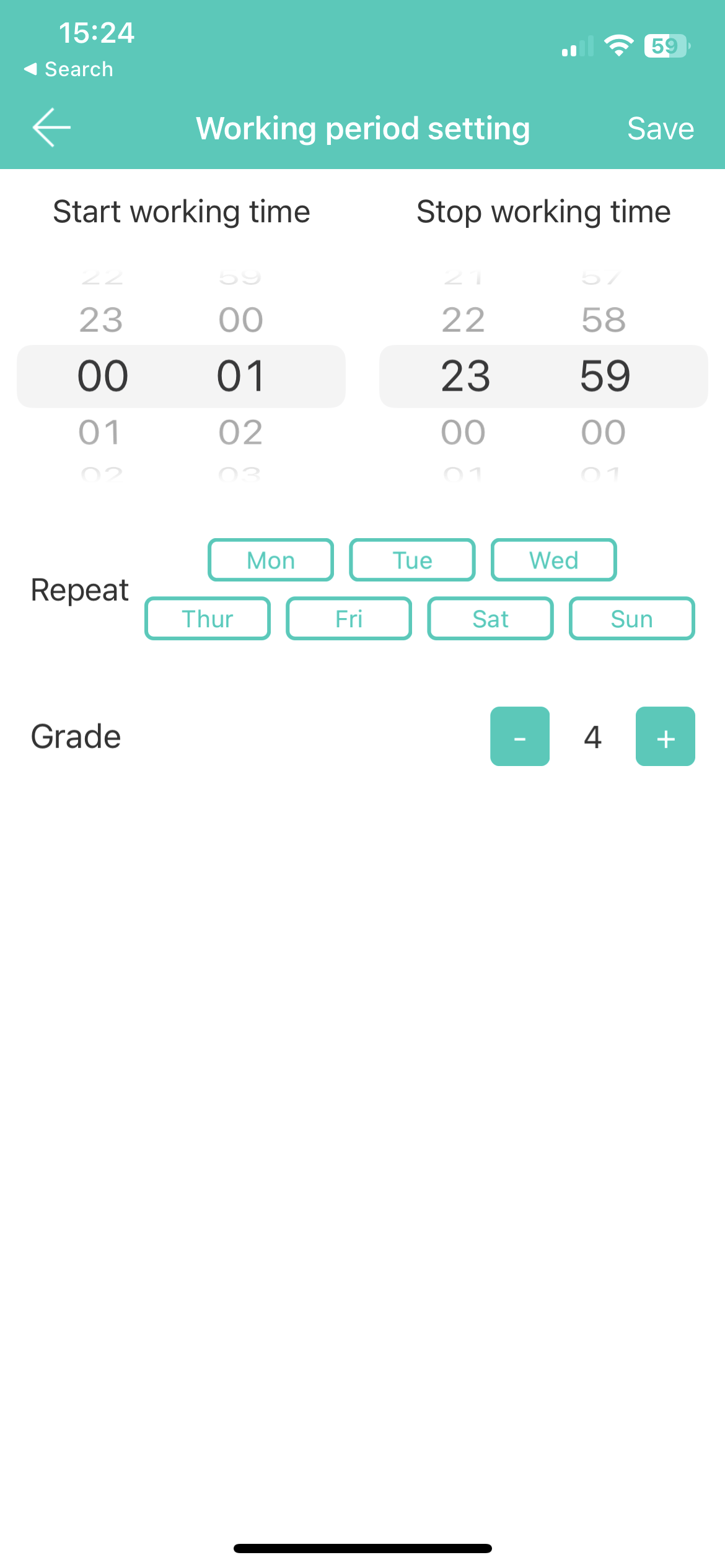Pick minute 58 in stop time picker

604,320
